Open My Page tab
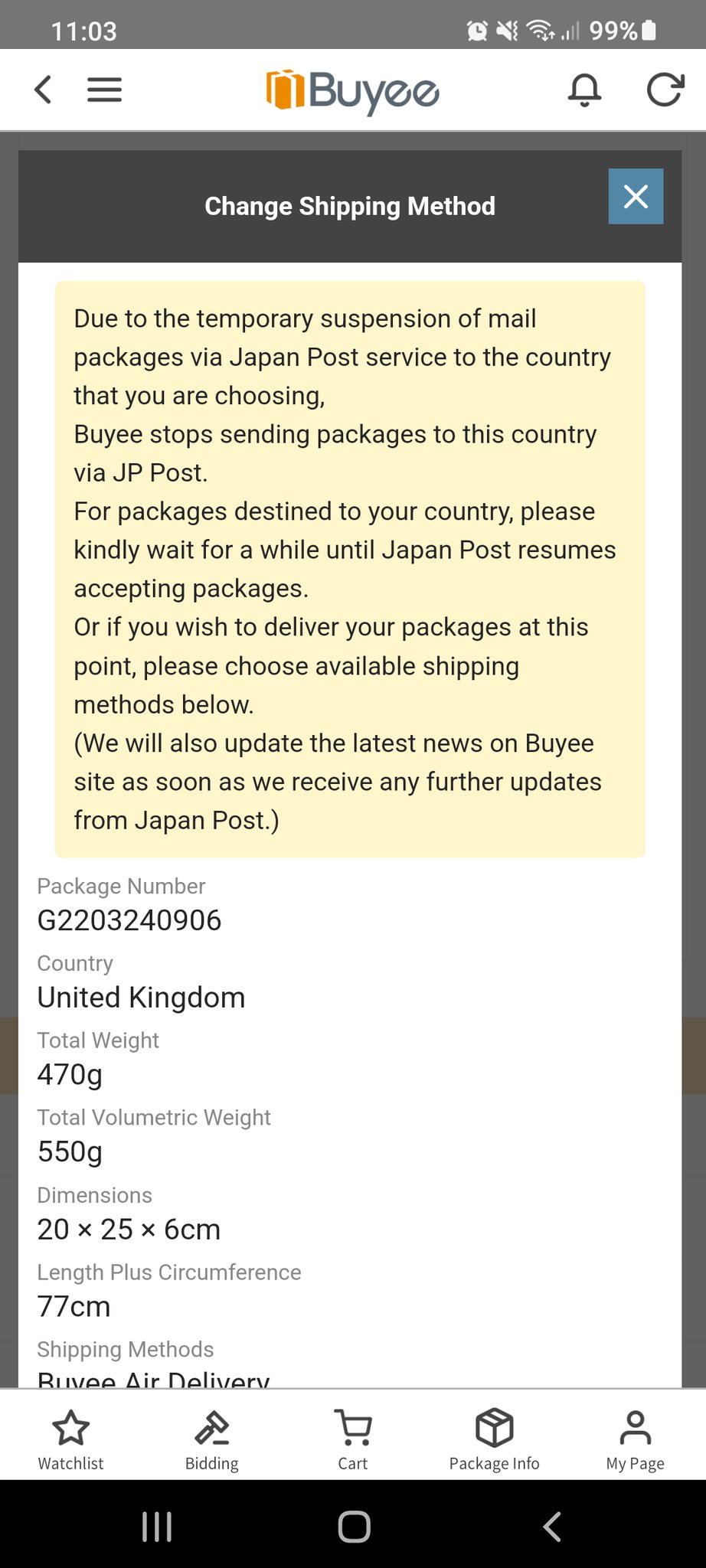The image size is (706, 1568). tap(635, 1440)
